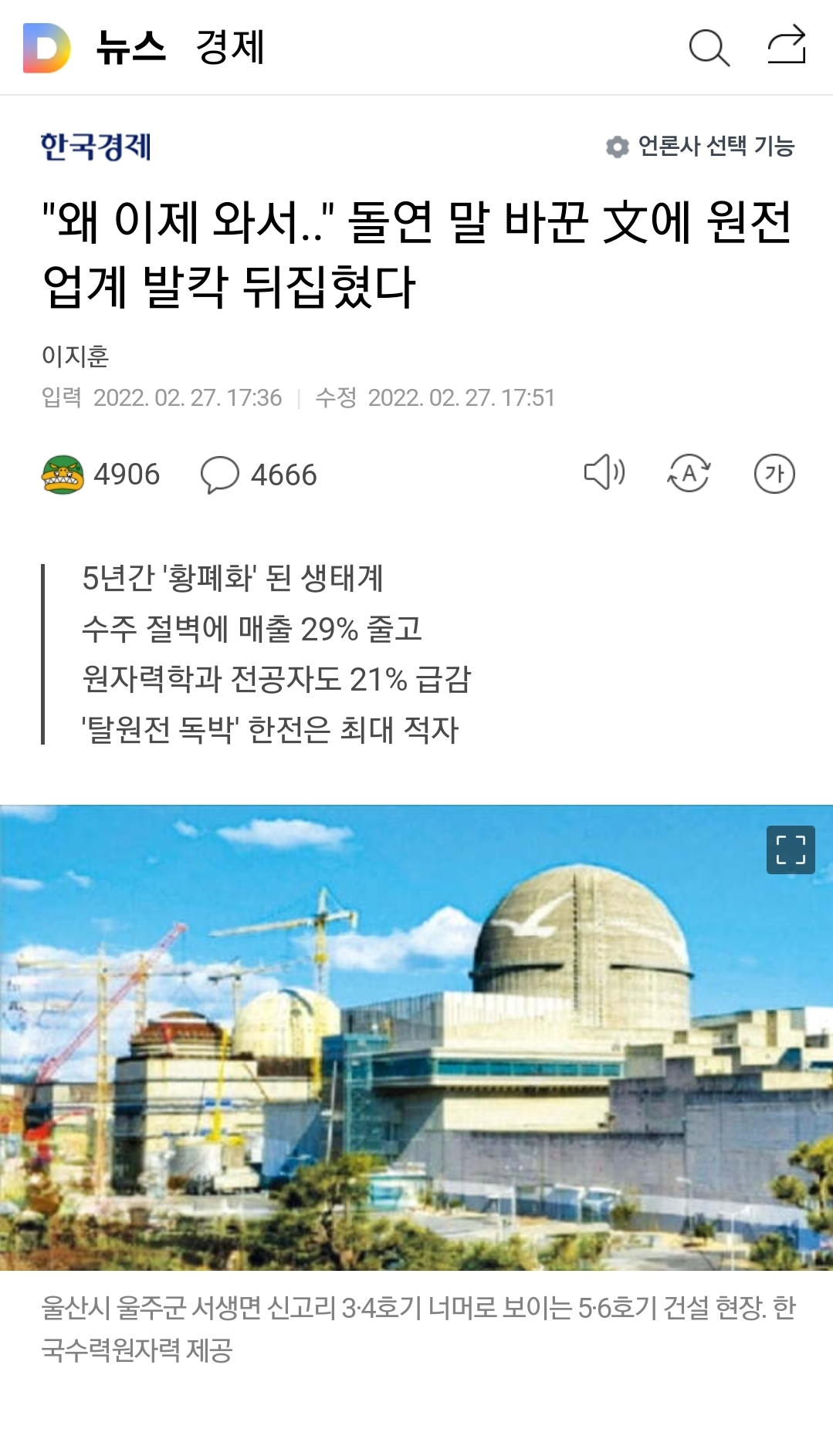Image resolution: width=833 pixels, height=1456 pixels.
Task: Open the 한국경제 publisher page
Action: click(96, 147)
